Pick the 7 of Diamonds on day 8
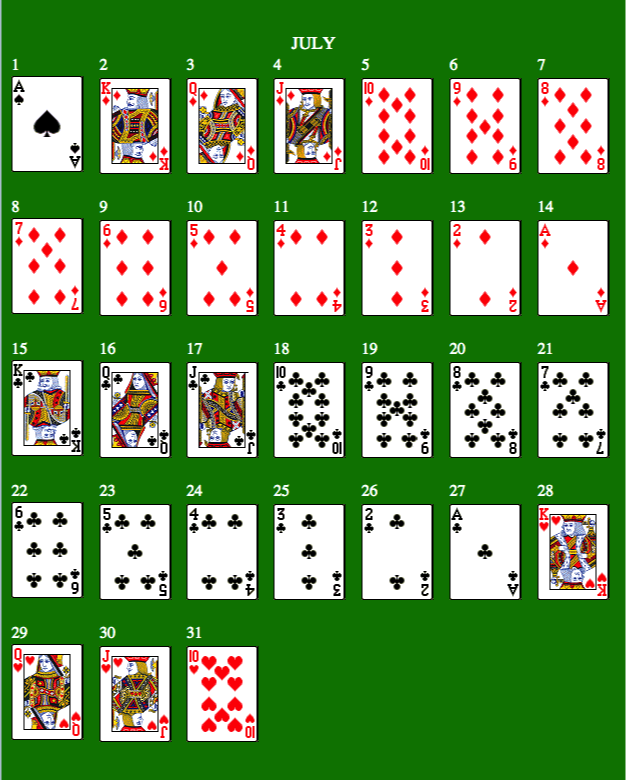This screenshot has width=626, height=780. (x=47, y=267)
